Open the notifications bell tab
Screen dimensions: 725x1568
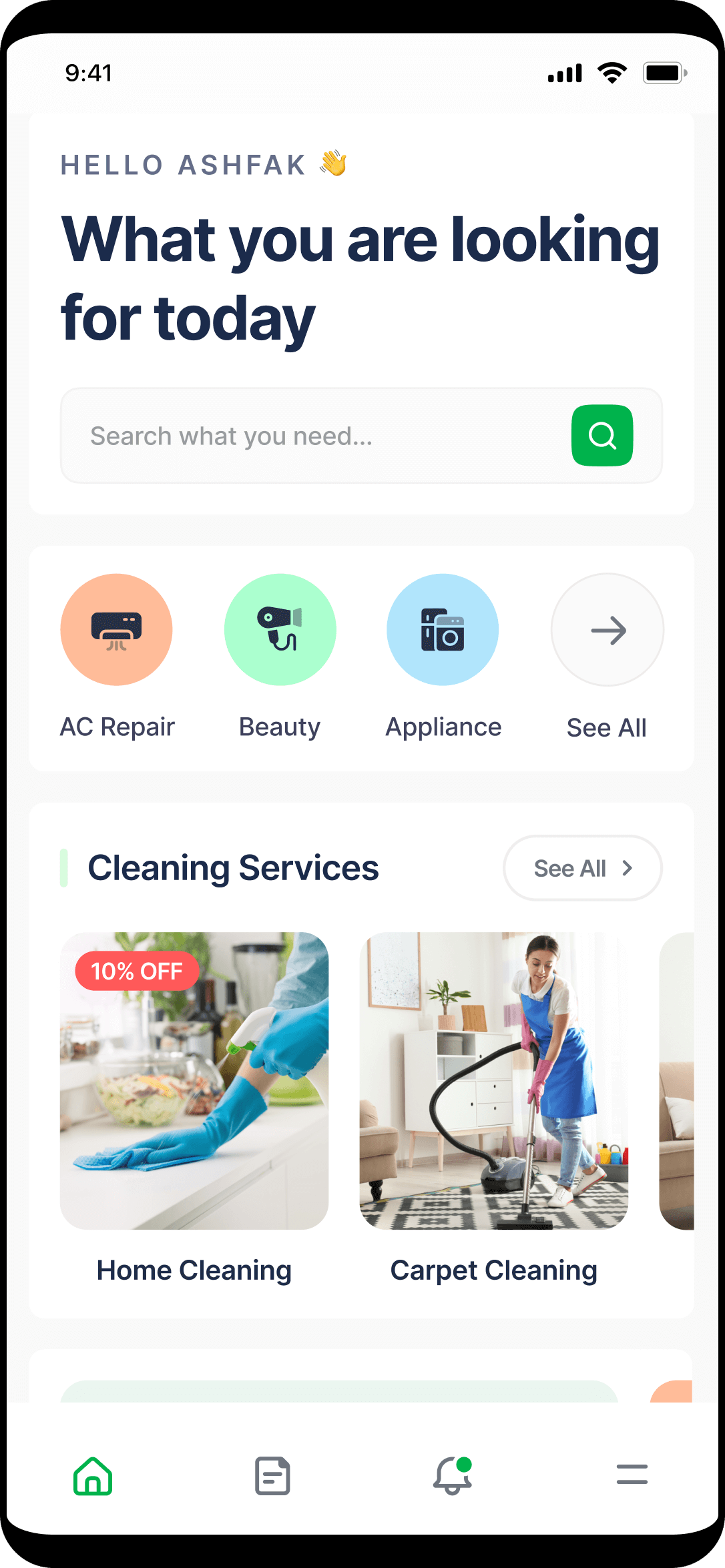pyautogui.click(x=453, y=1475)
